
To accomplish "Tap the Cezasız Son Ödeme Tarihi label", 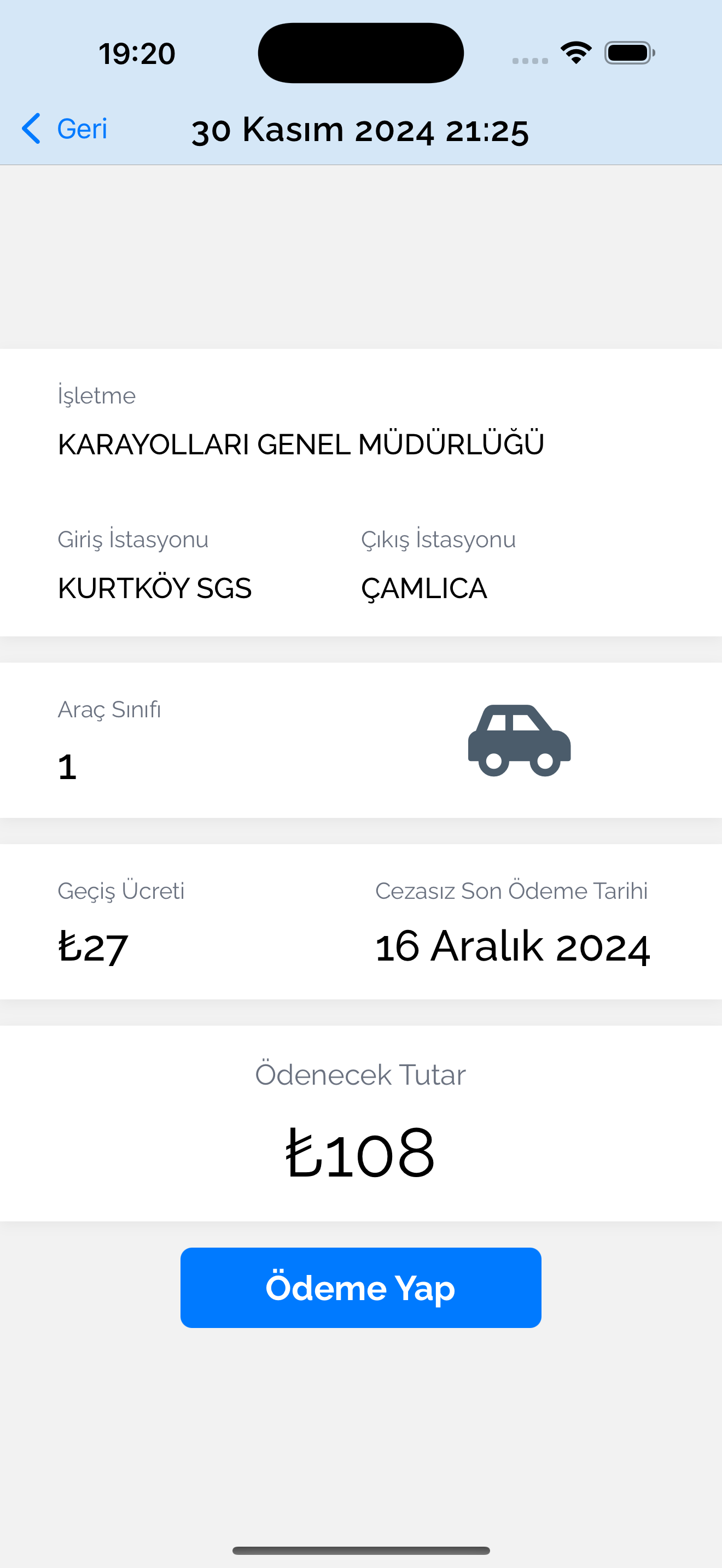I will (x=512, y=890).
